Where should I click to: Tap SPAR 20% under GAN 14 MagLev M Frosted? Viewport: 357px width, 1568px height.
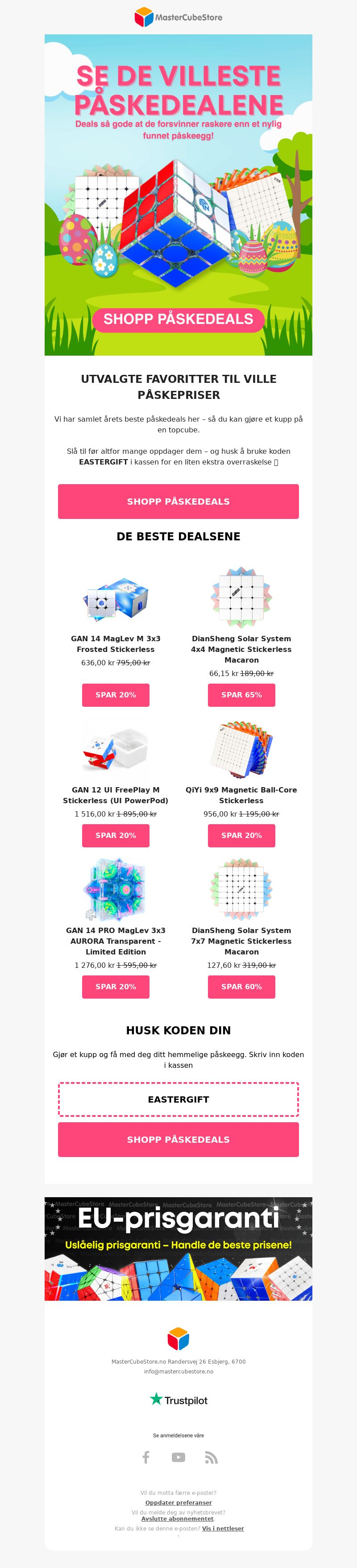116,694
